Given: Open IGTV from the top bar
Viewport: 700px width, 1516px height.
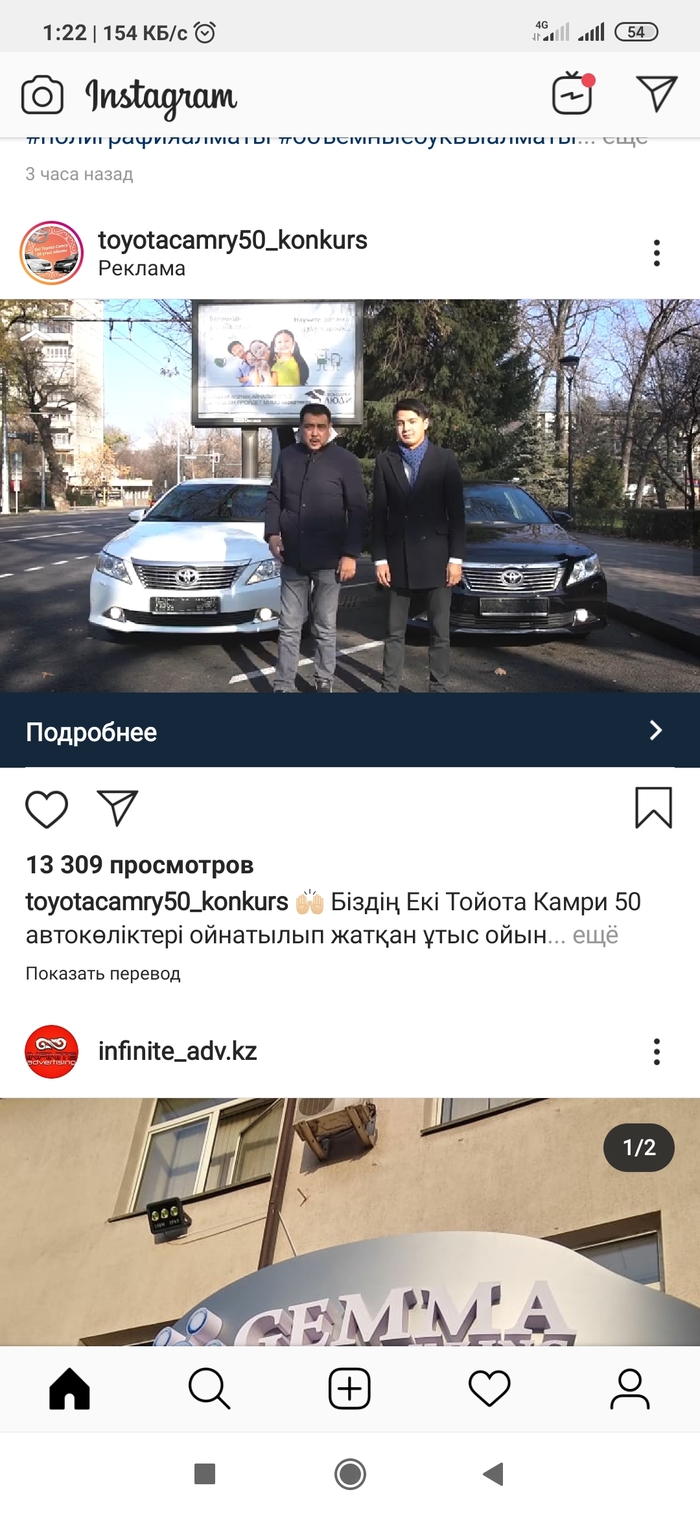Looking at the screenshot, I should point(573,93).
